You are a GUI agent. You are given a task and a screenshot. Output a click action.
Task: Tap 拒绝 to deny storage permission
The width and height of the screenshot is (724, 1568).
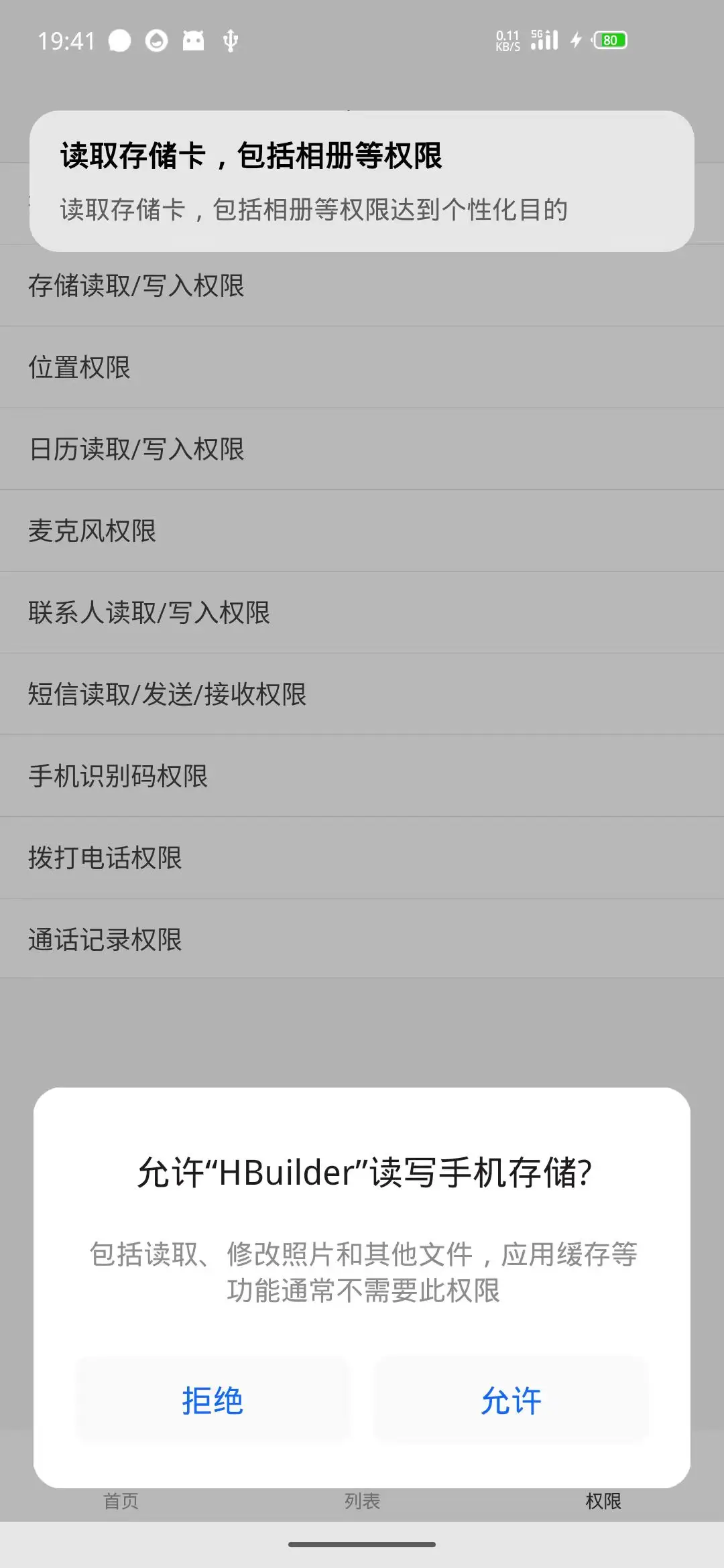tap(213, 1400)
